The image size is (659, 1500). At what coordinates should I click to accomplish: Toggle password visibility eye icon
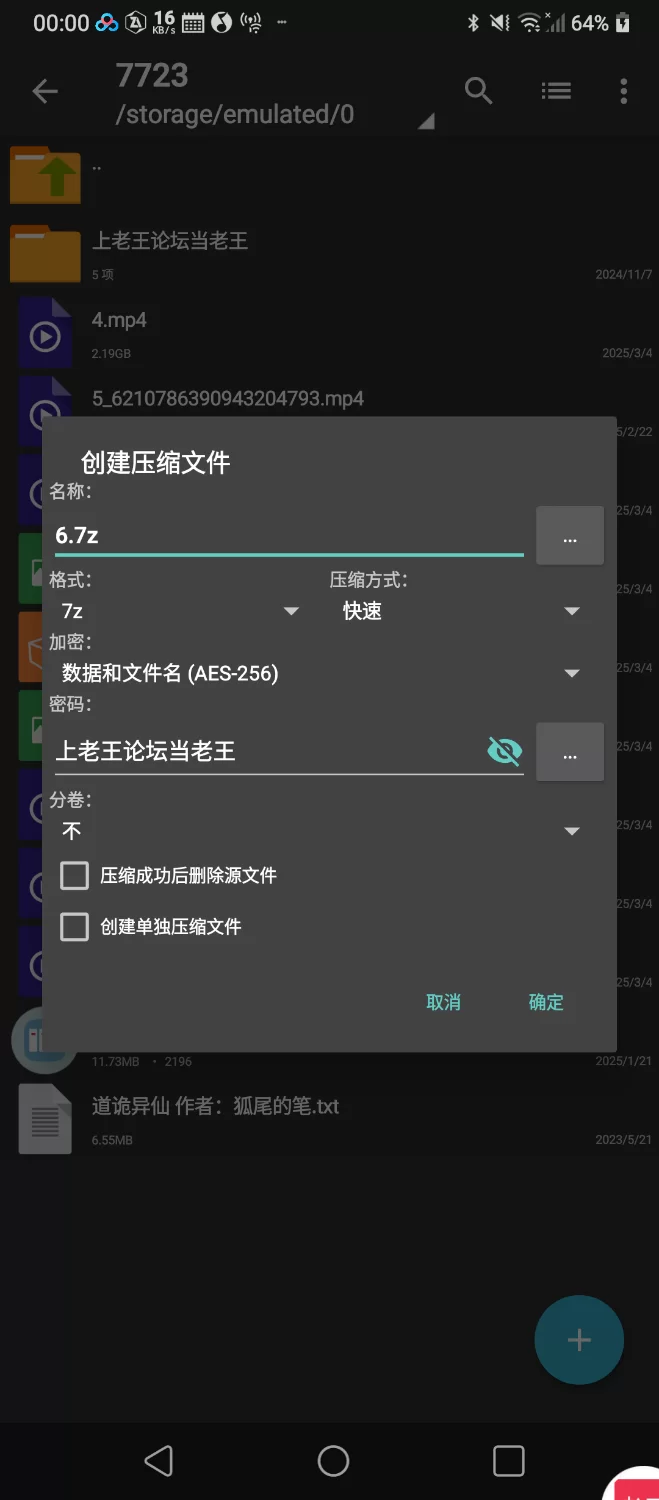[x=504, y=751]
